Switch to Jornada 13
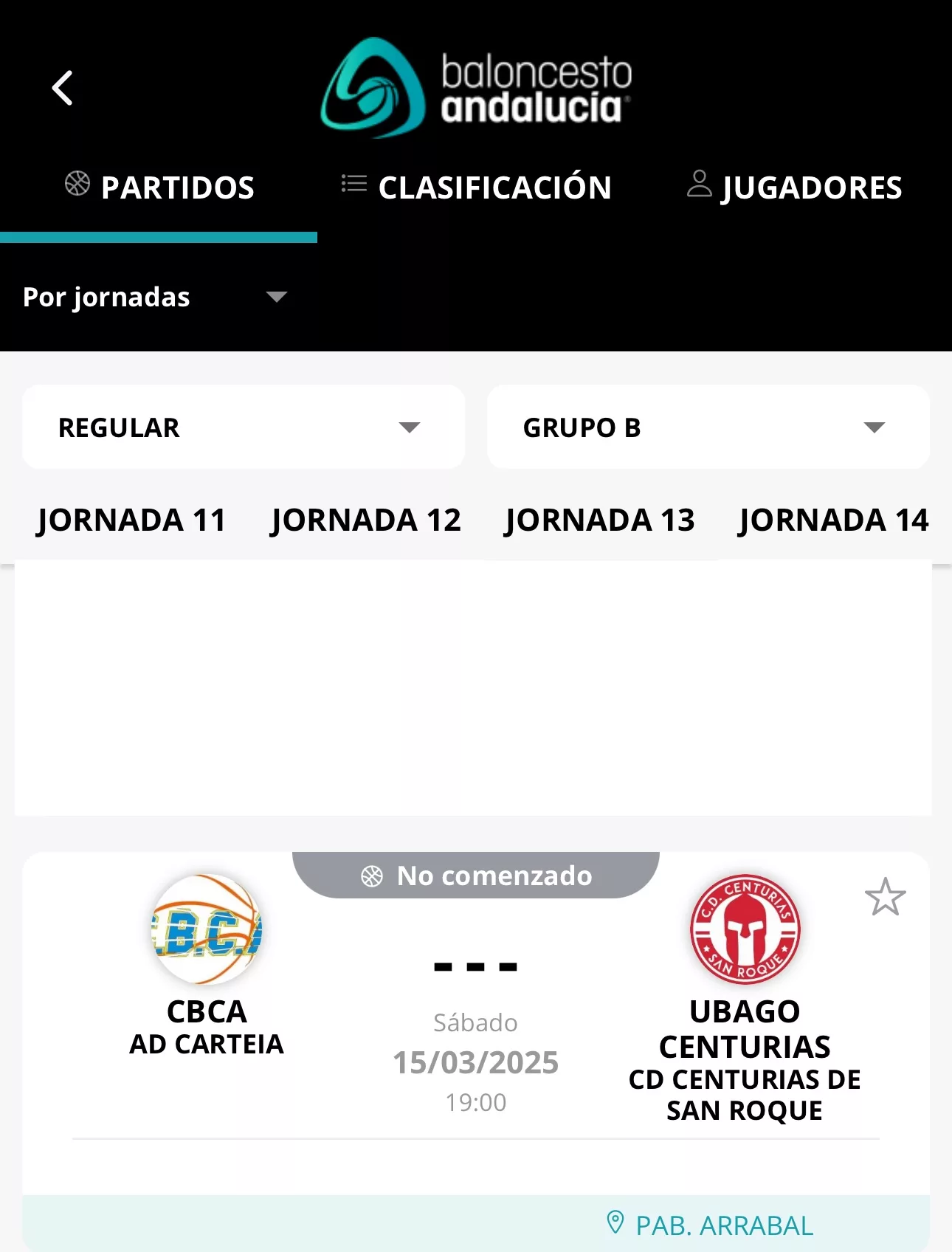Screen dimensions: 952x1252 click(600, 520)
